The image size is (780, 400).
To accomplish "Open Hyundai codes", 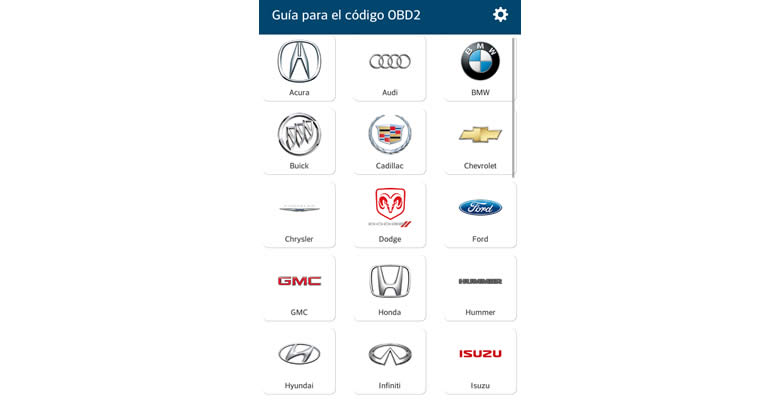I will (x=299, y=360).
